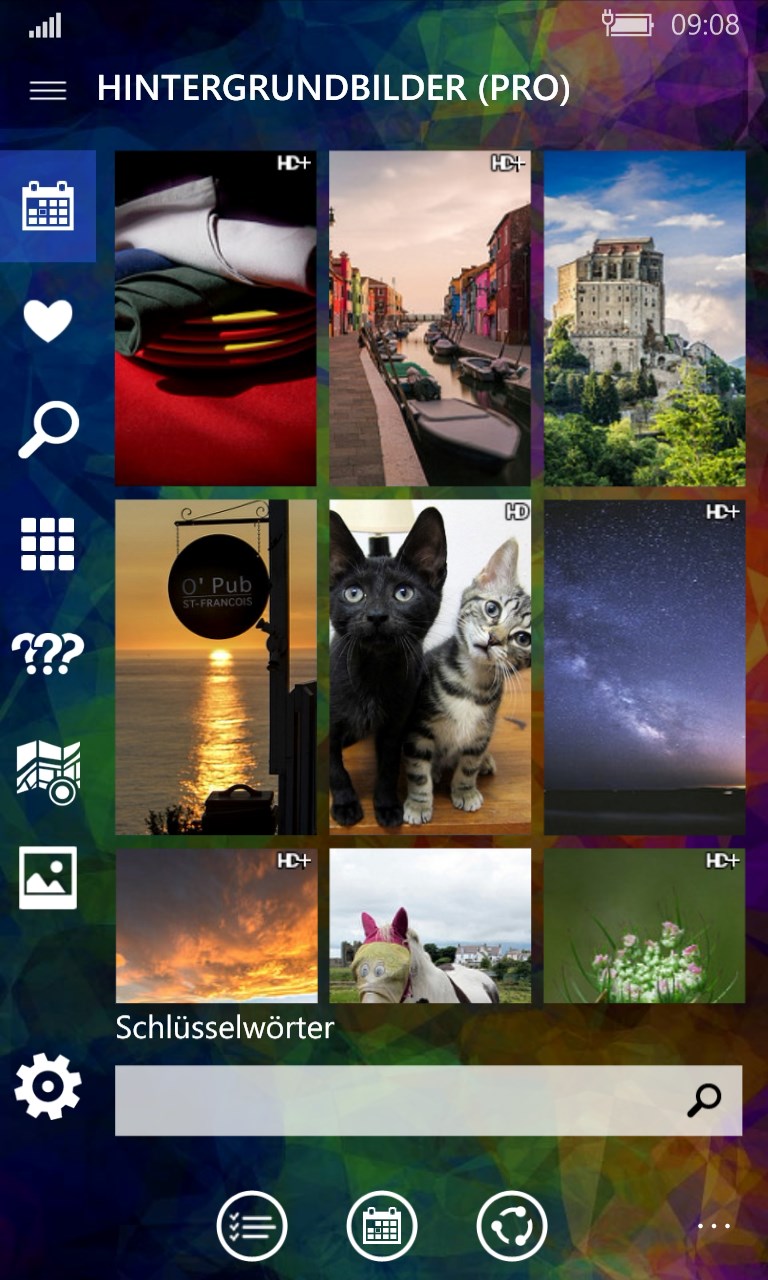Screen dimensions: 768x1280
Task: Switch to the magnifier search section
Action: pos(48,430)
